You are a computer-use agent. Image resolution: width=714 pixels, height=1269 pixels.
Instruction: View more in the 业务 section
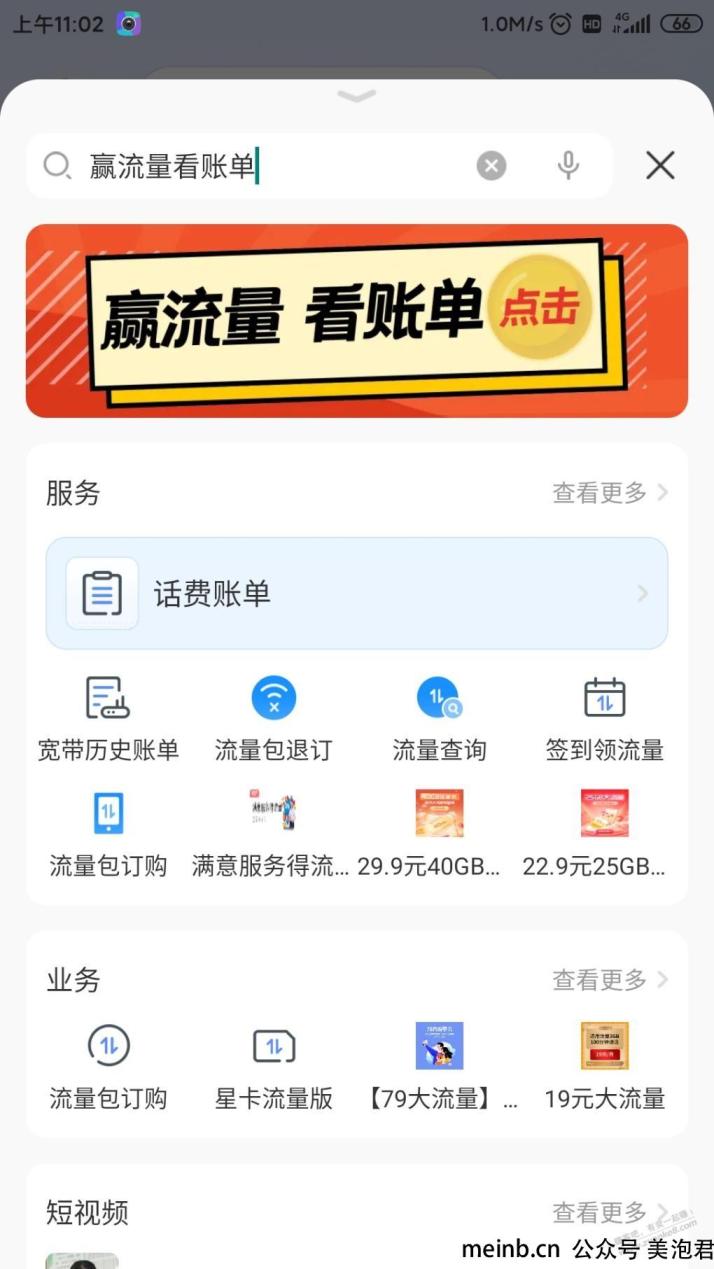tap(609, 980)
